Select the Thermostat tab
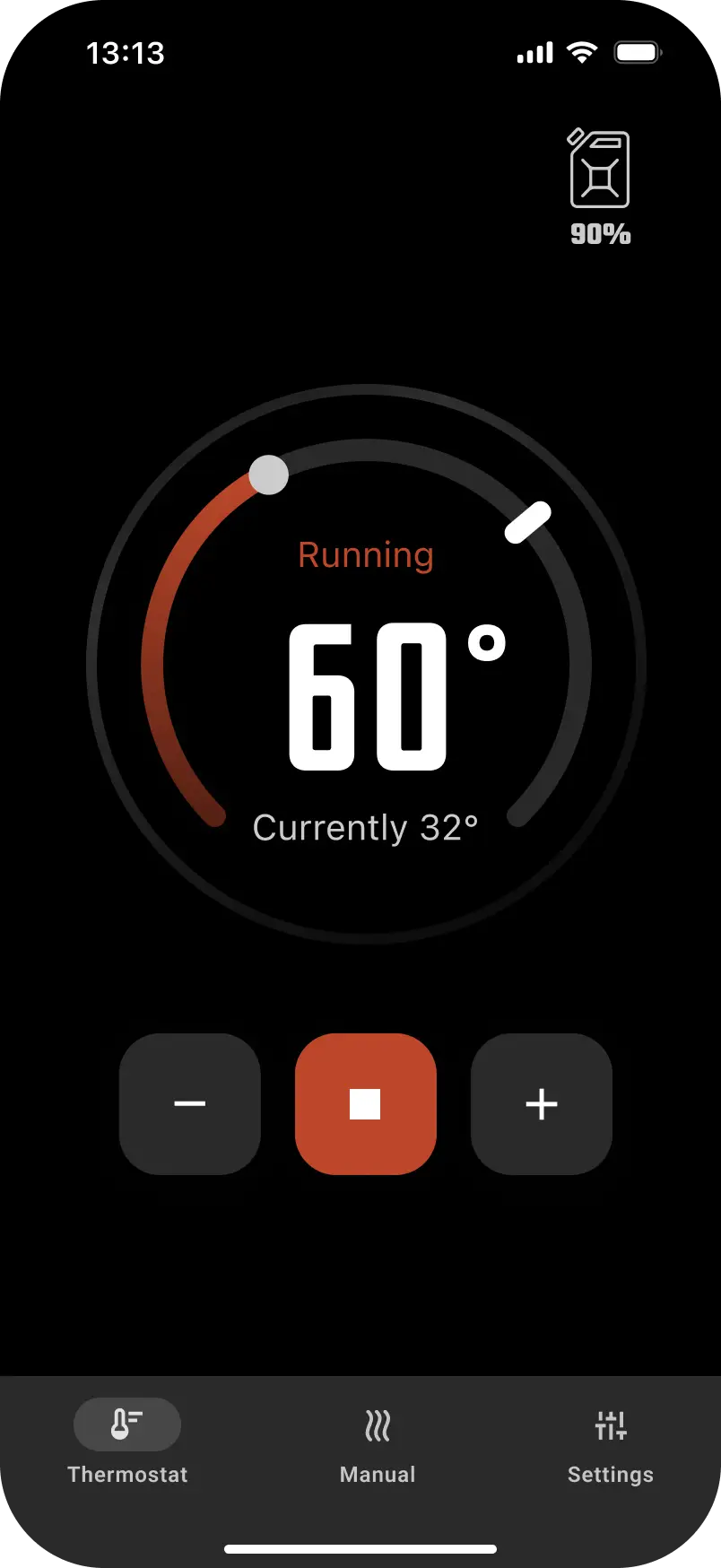 (127, 1442)
